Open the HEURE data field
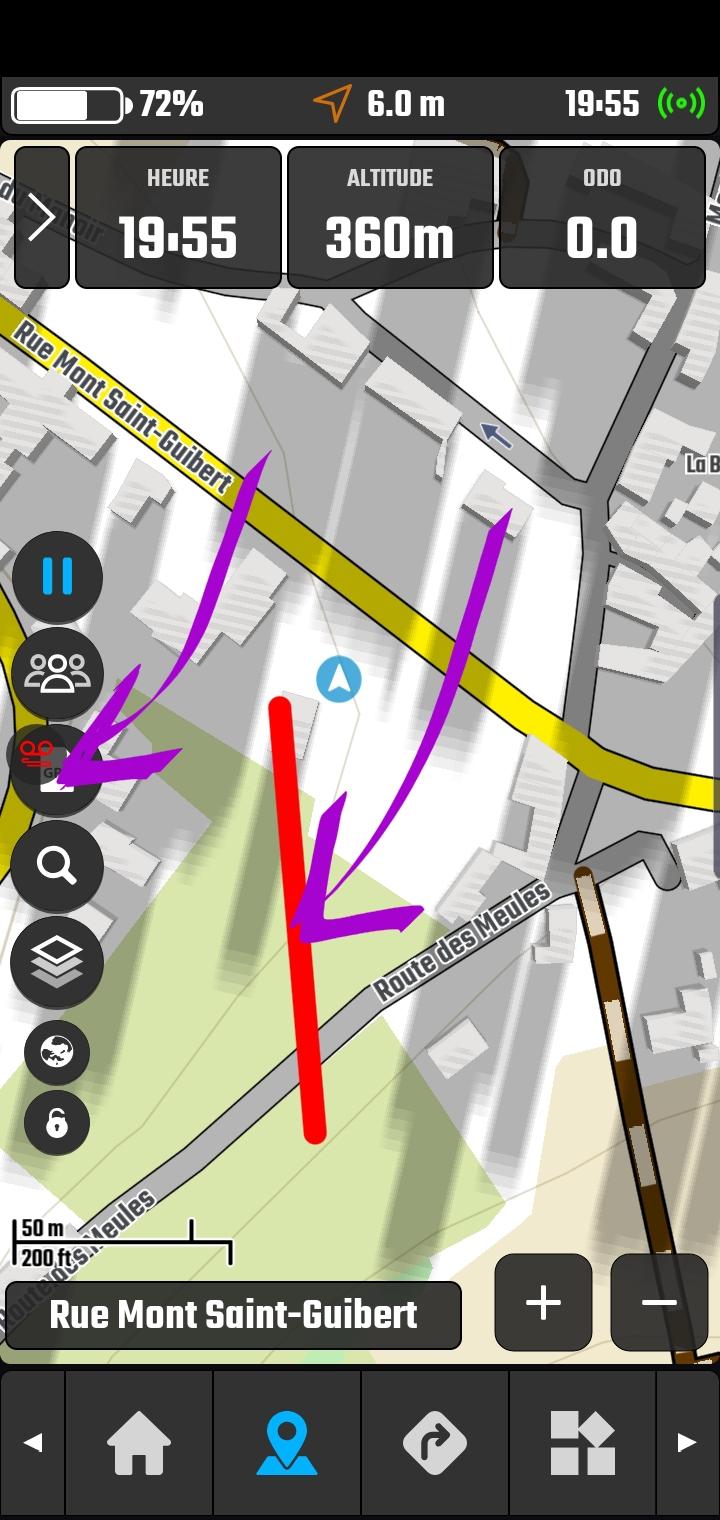The image size is (720, 1520). pos(178,217)
